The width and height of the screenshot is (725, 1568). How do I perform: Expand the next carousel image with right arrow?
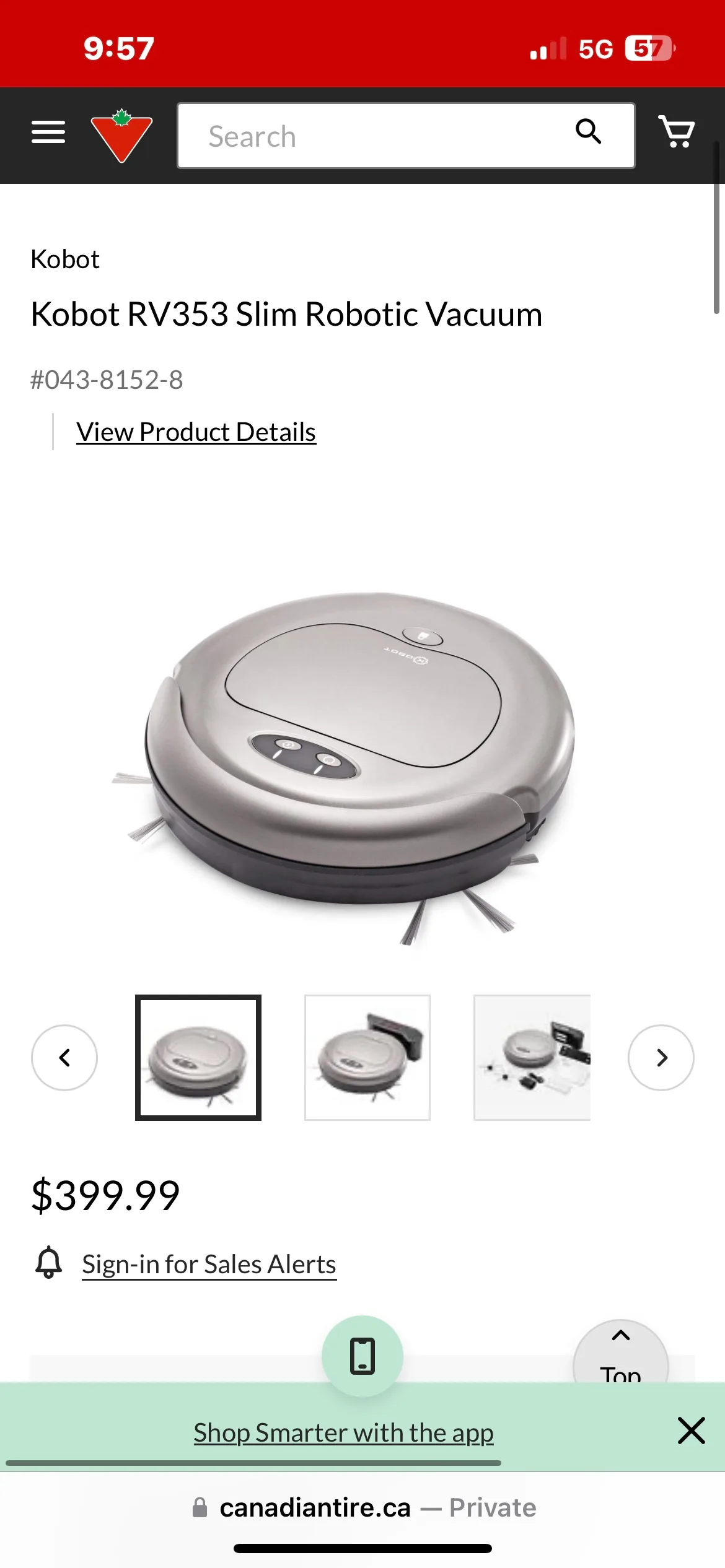coord(661,1058)
